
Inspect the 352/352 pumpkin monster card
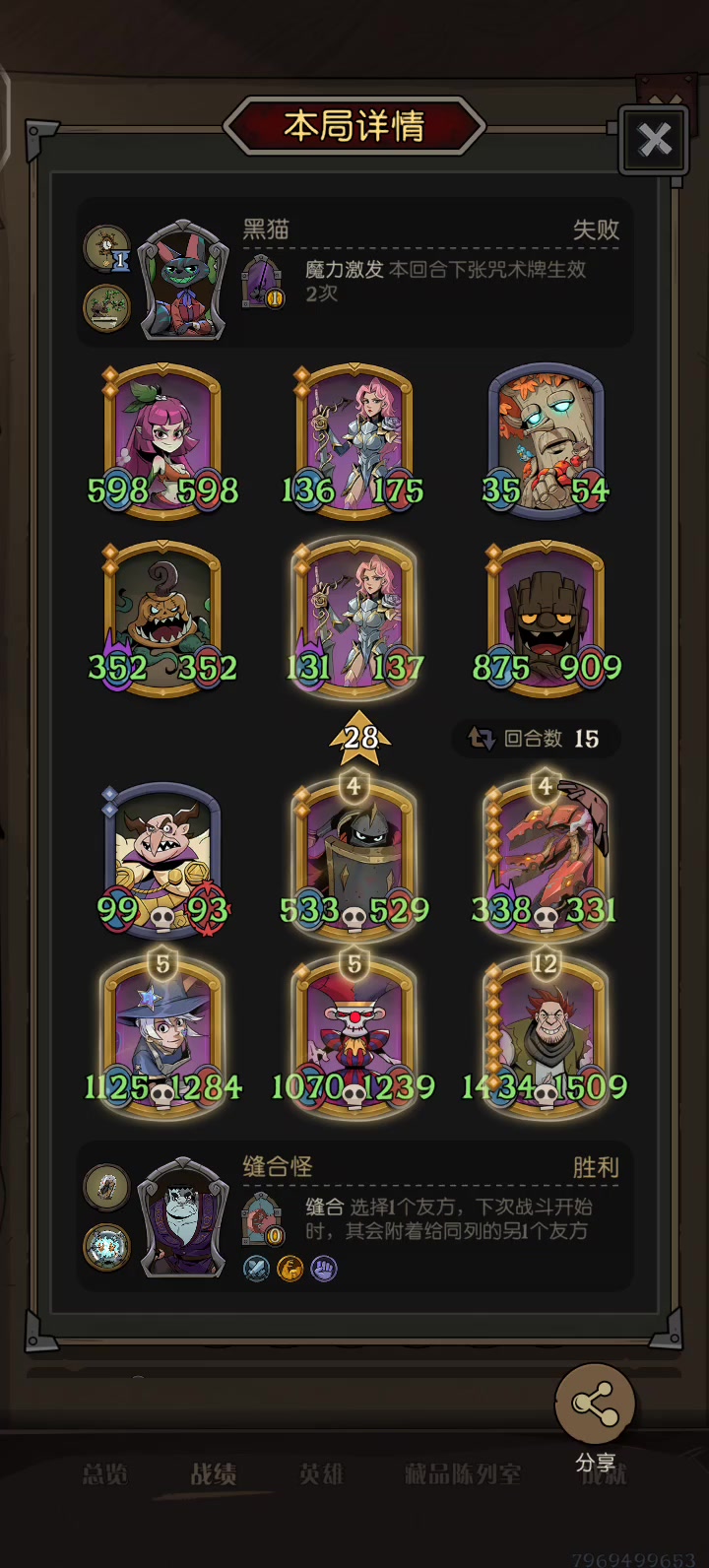(162, 619)
